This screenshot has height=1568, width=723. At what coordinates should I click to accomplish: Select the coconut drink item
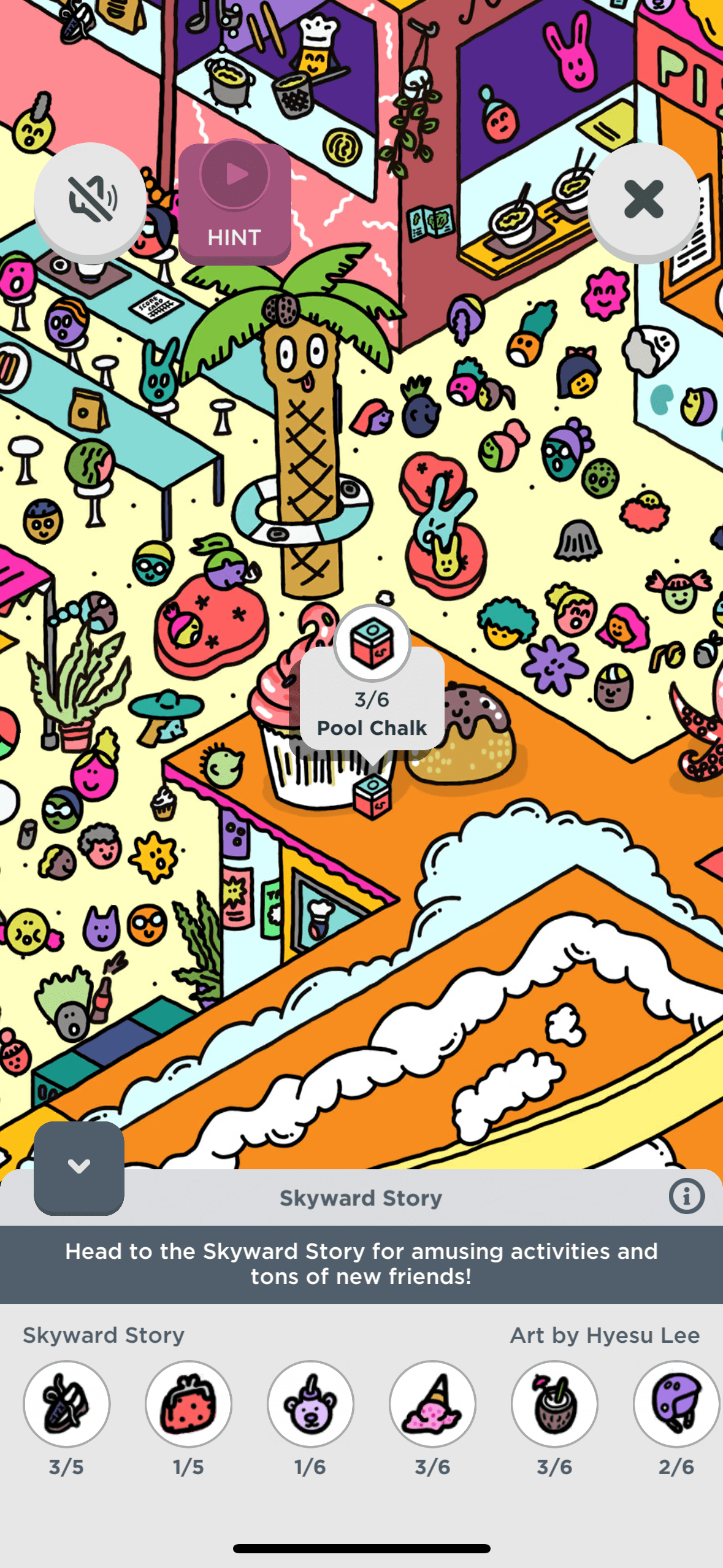click(554, 1404)
